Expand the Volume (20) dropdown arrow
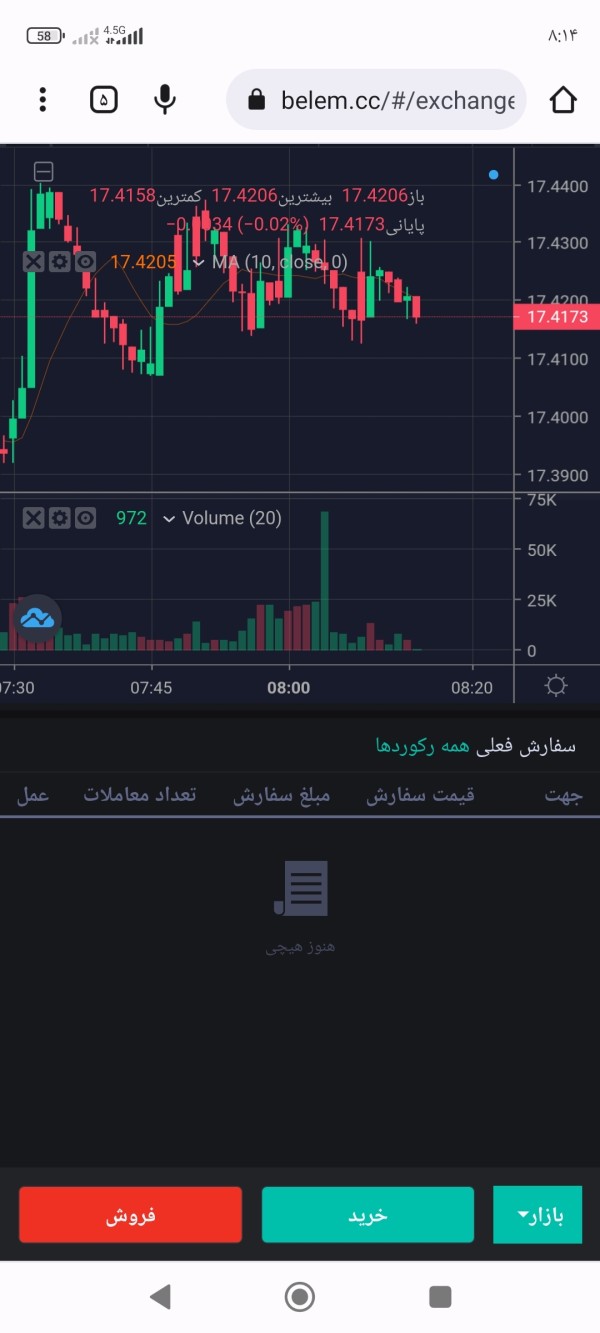 169,518
